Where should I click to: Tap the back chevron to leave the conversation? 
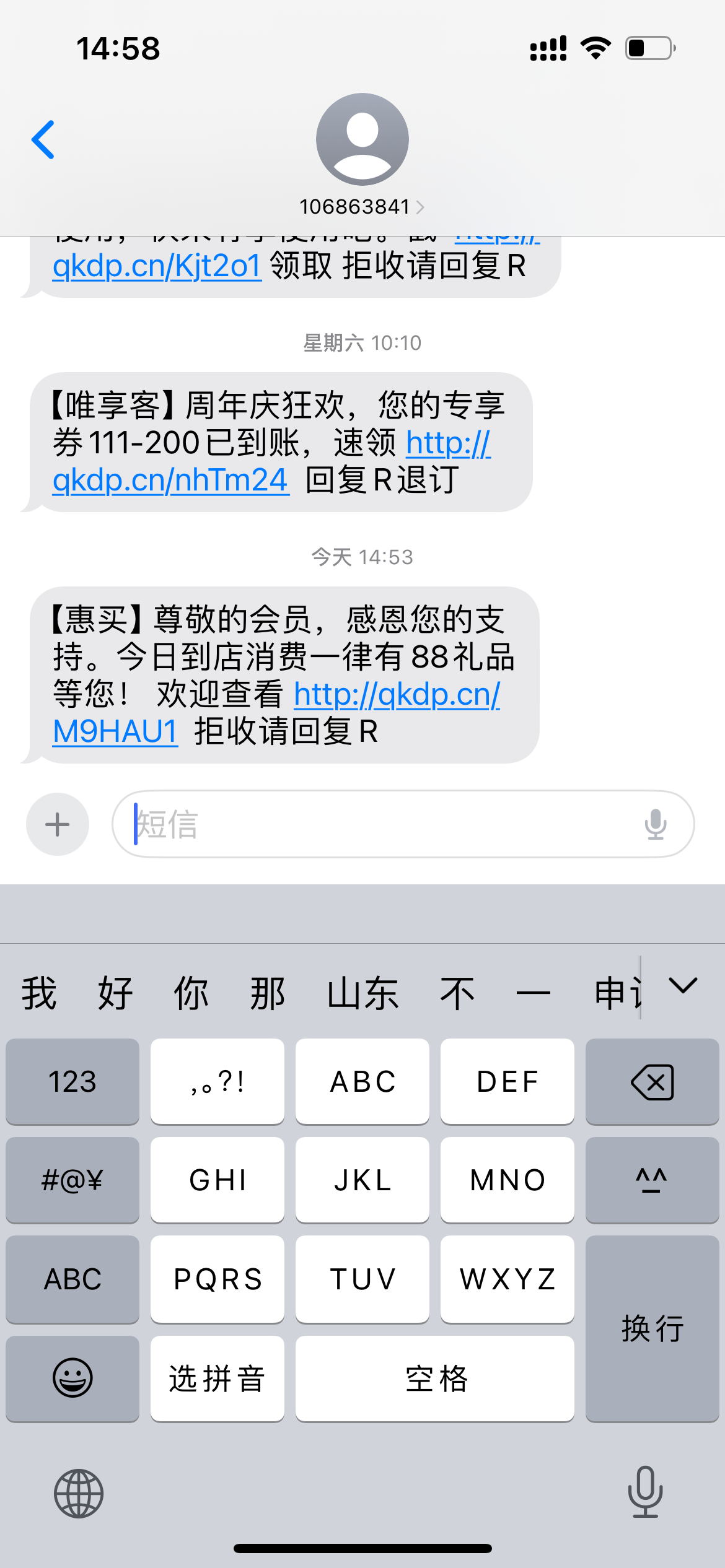(x=42, y=139)
